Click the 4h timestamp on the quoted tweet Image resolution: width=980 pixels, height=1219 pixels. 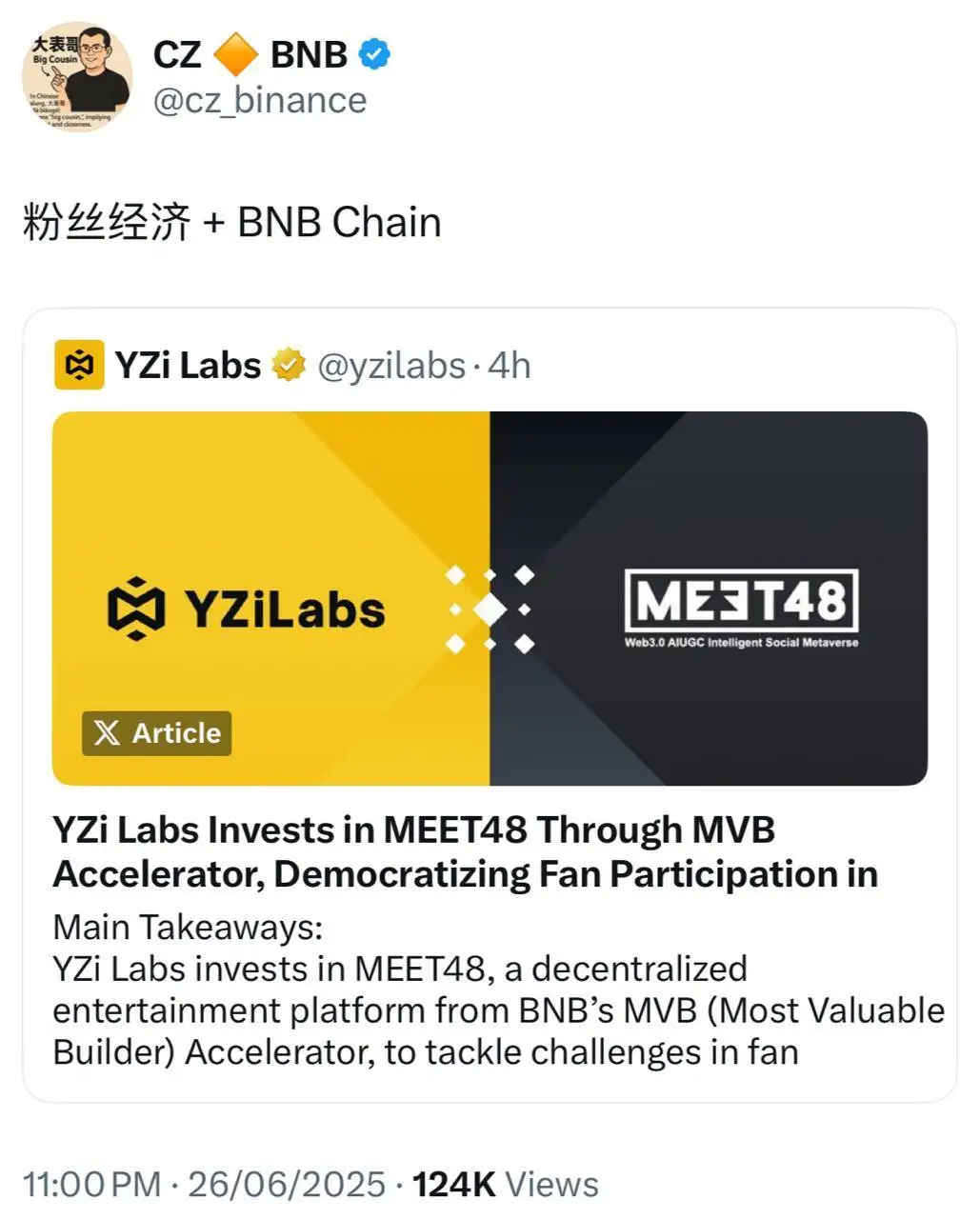(510, 365)
